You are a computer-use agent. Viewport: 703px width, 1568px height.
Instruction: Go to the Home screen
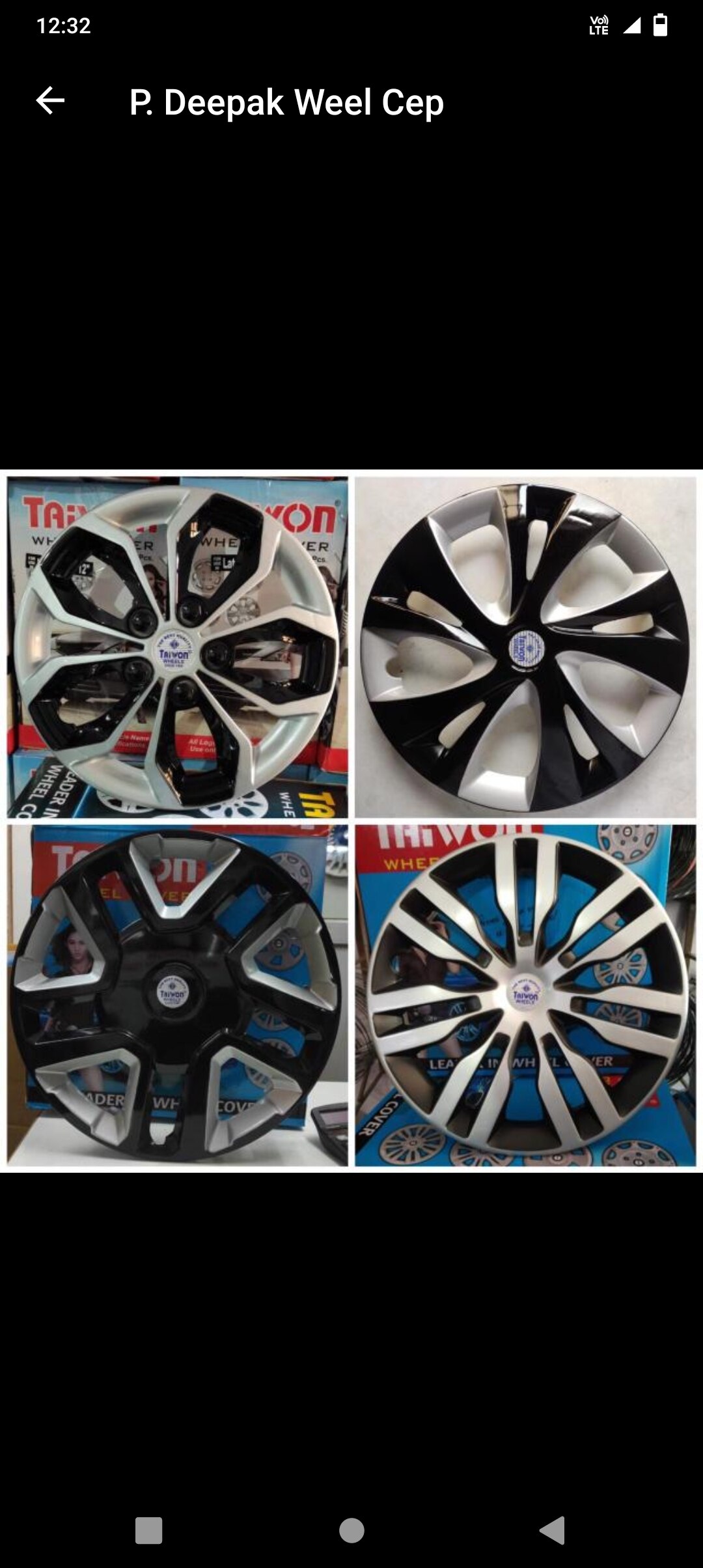[351, 1530]
